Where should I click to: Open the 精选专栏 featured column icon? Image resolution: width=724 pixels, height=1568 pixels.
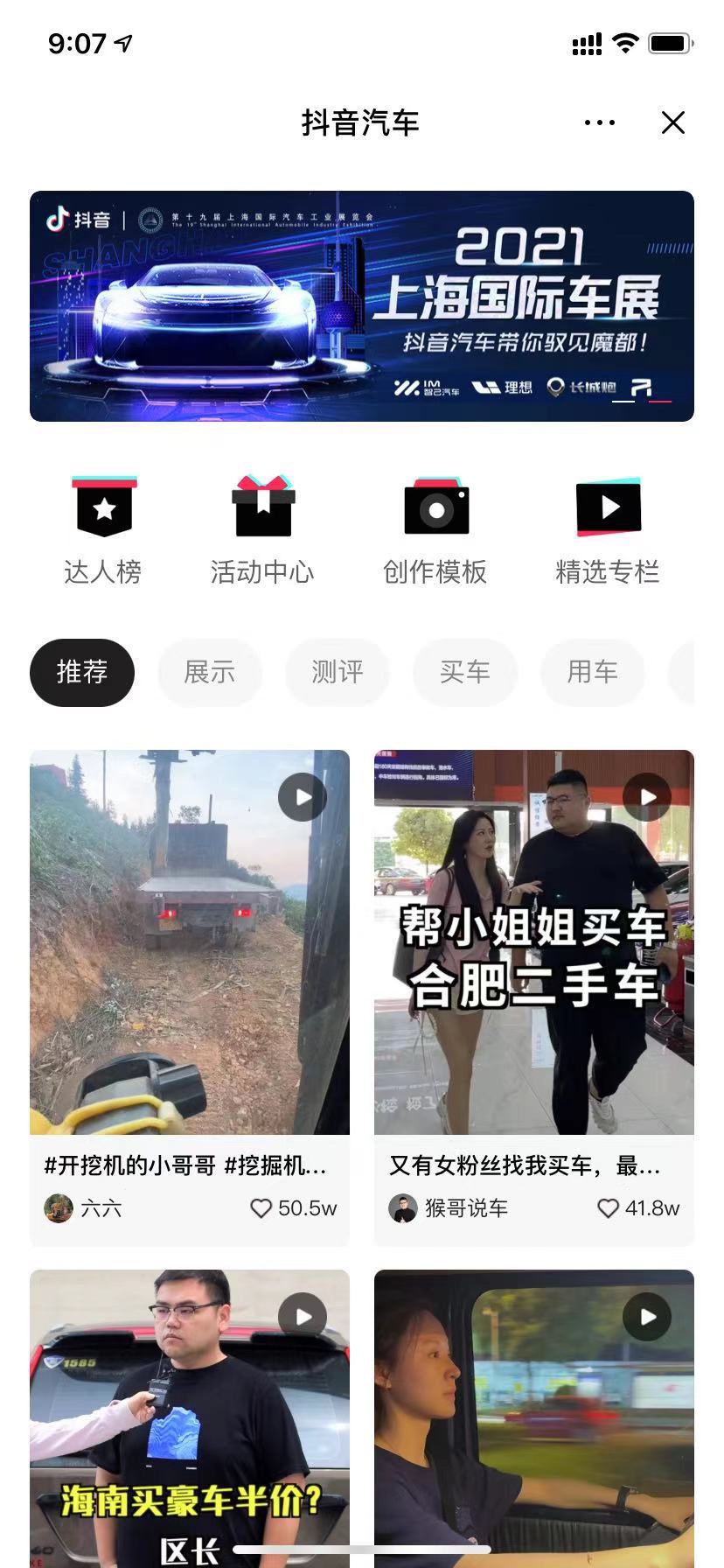click(x=608, y=525)
